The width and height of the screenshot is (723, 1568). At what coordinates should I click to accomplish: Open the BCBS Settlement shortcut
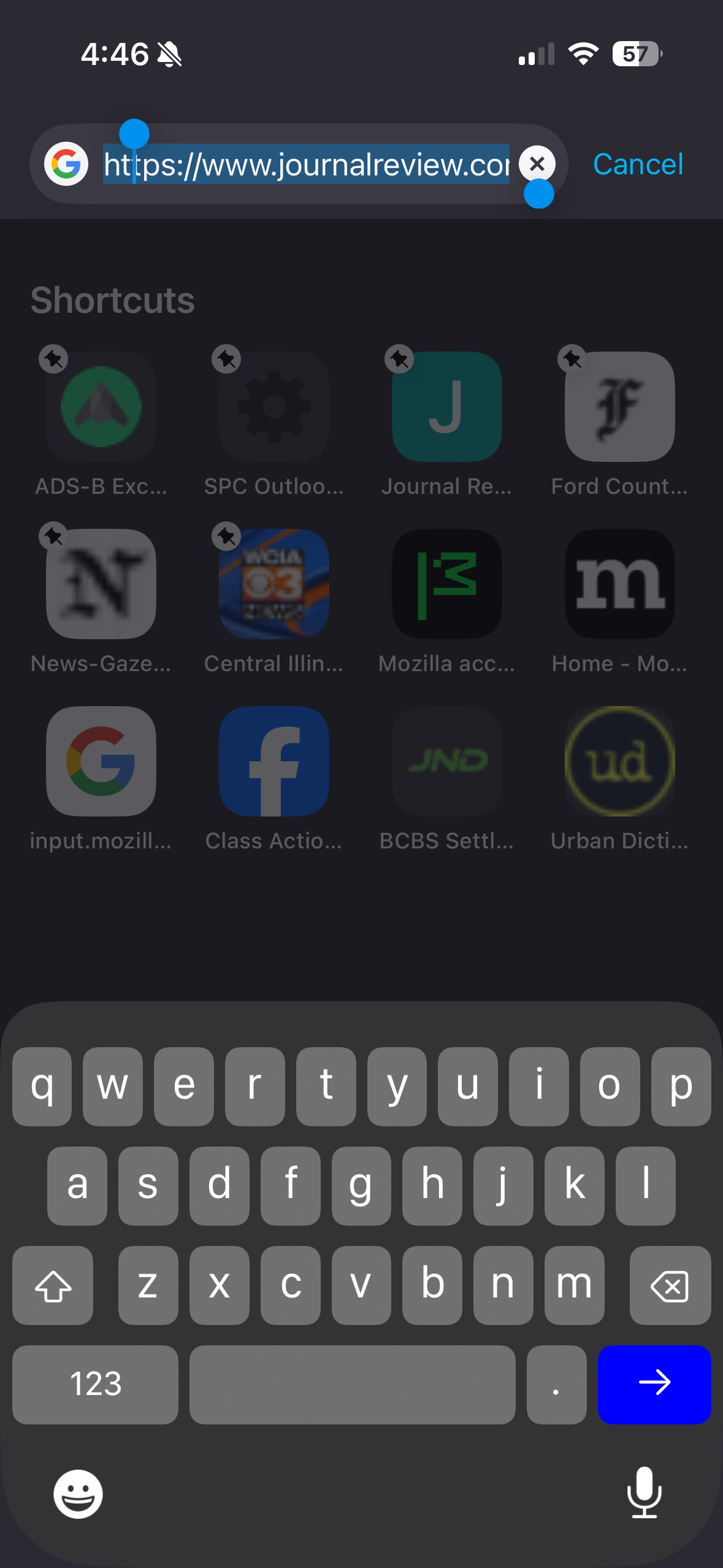[447, 761]
